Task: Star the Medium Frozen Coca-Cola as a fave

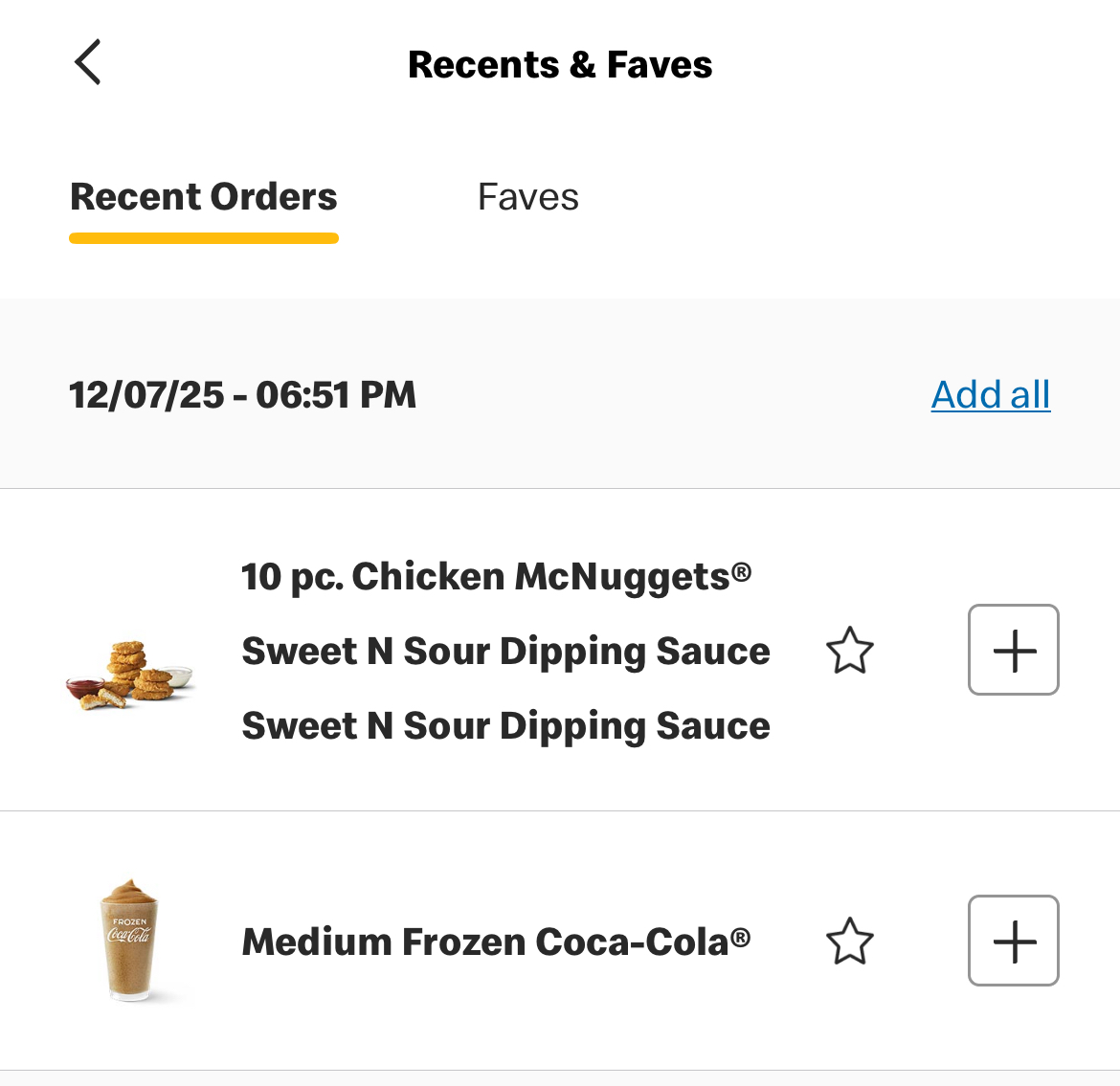Action: pyautogui.click(x=849, y=942)
